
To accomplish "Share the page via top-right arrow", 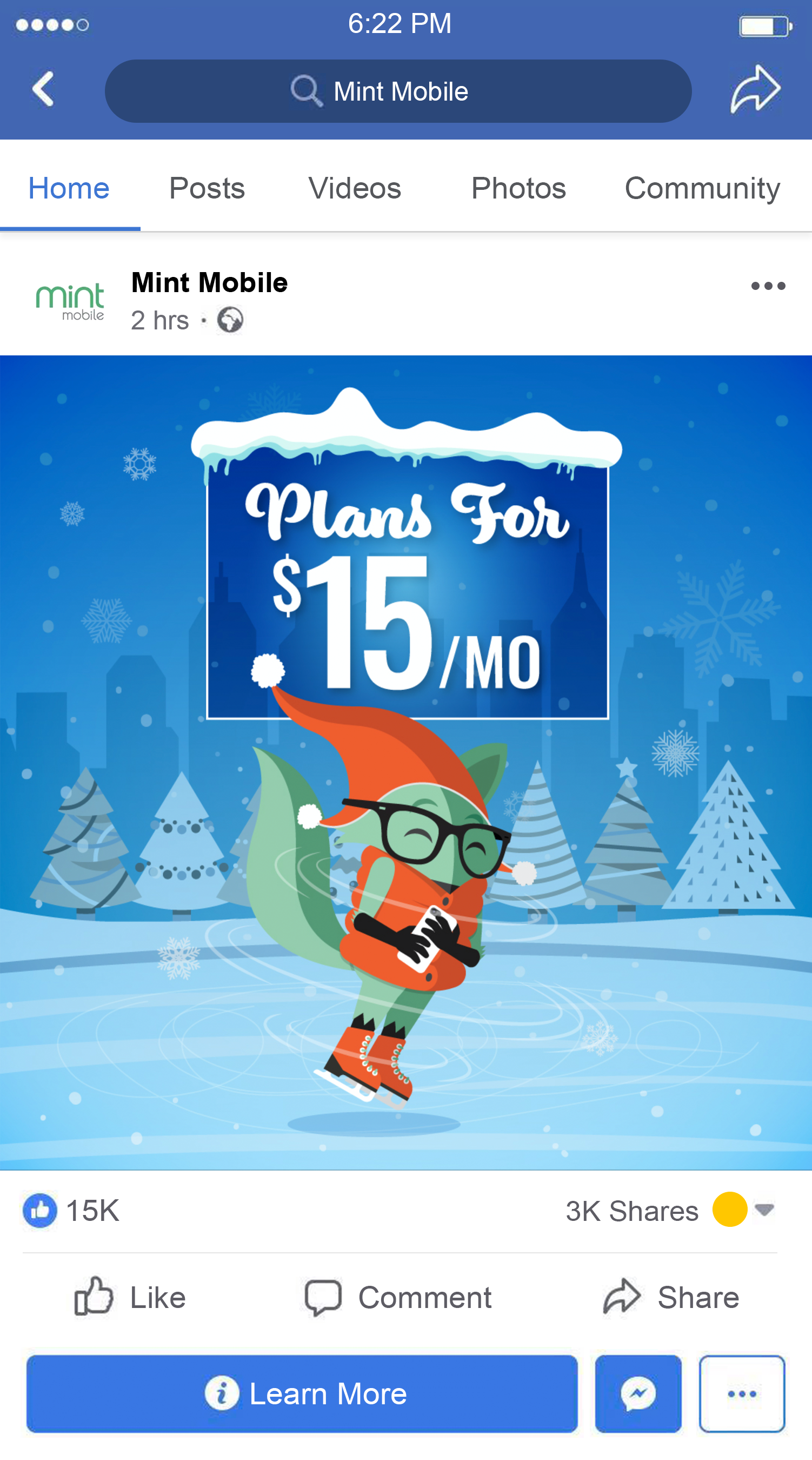I will [755, 89].
